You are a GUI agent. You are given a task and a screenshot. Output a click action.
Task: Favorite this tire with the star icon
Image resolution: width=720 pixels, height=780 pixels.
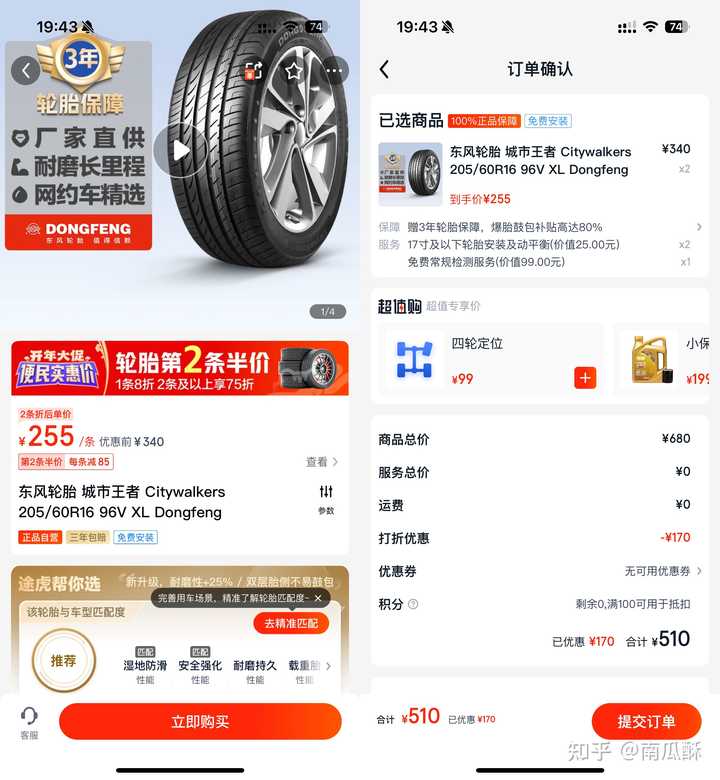[293, 71]
